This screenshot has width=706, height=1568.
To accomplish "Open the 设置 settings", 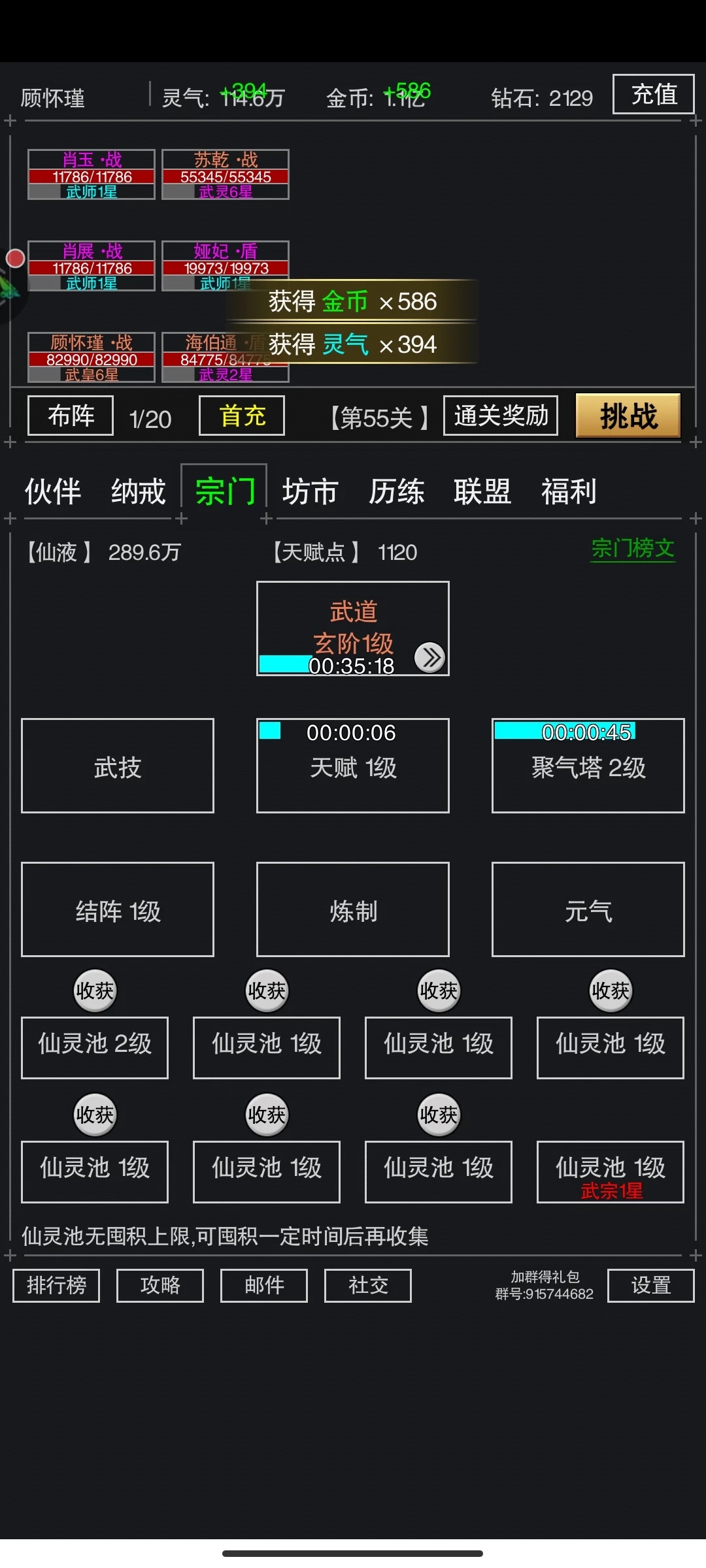I will coord(650,1286).
